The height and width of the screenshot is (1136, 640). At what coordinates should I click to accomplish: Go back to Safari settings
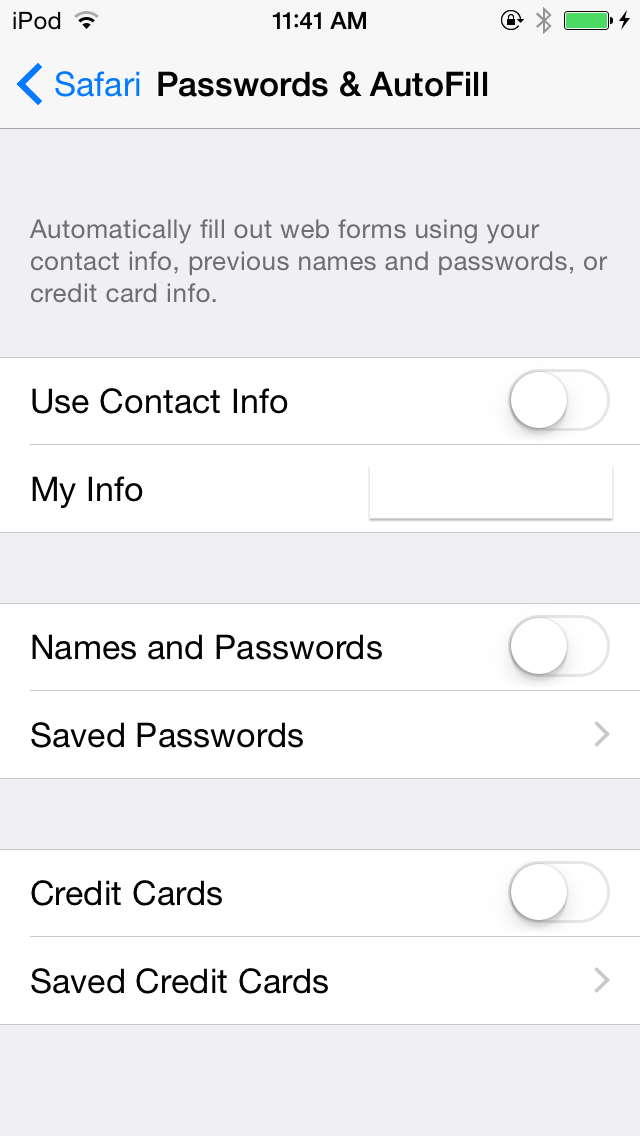coord(78,85)
